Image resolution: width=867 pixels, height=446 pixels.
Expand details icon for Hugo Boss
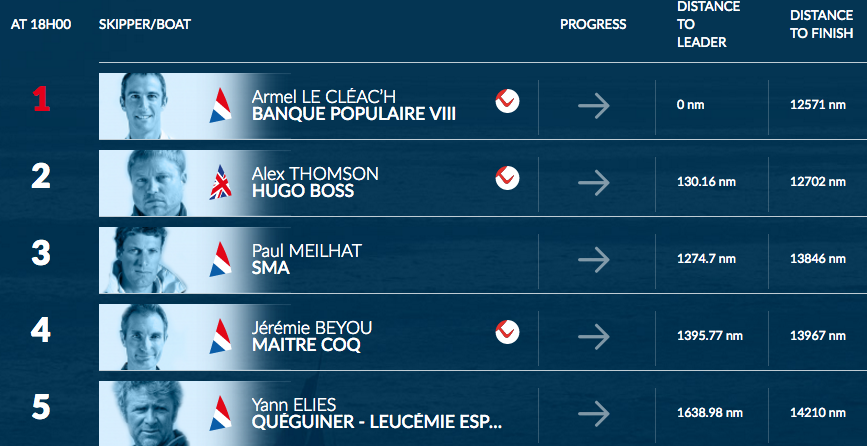pos(508,178)
